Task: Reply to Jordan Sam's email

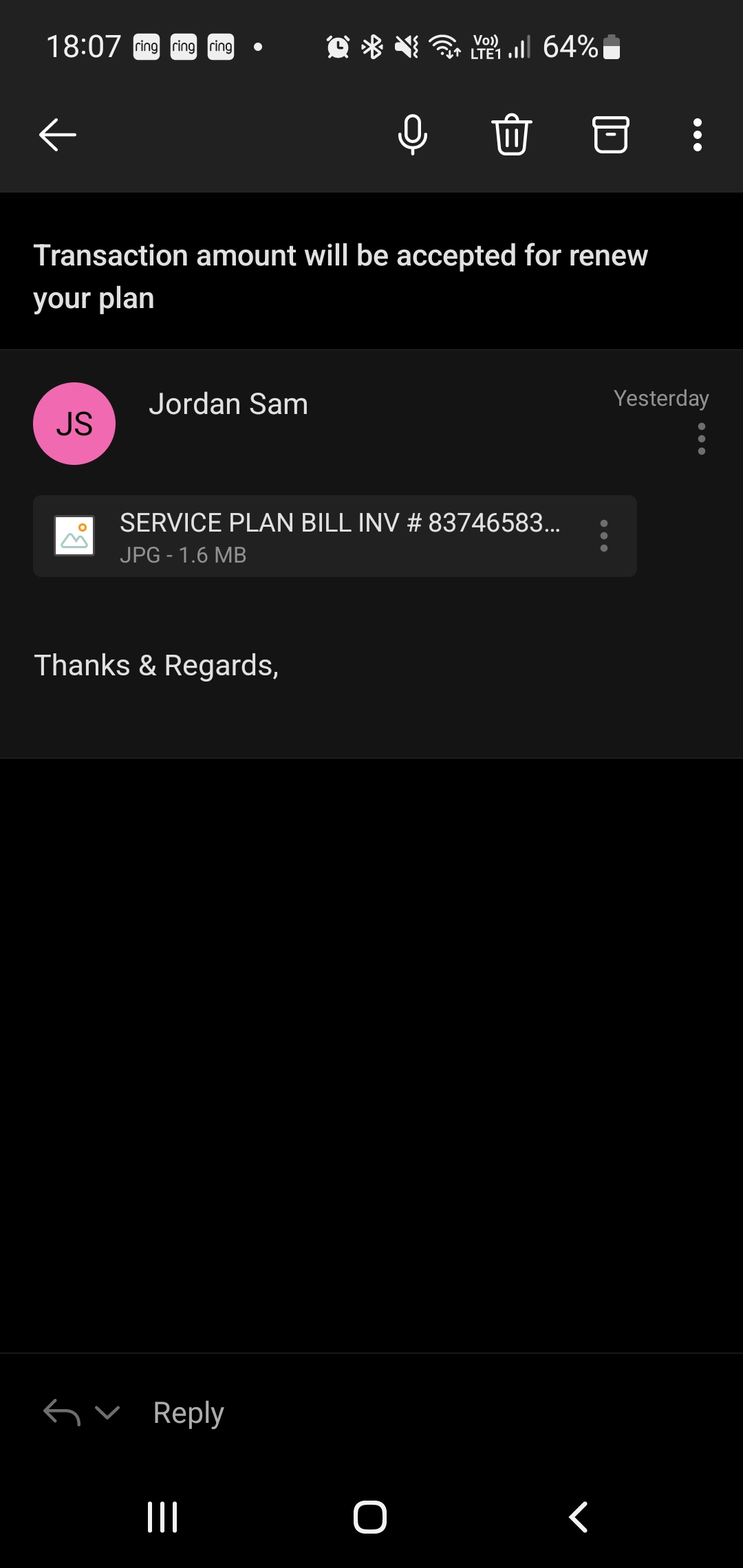Action: [189, 1413]
